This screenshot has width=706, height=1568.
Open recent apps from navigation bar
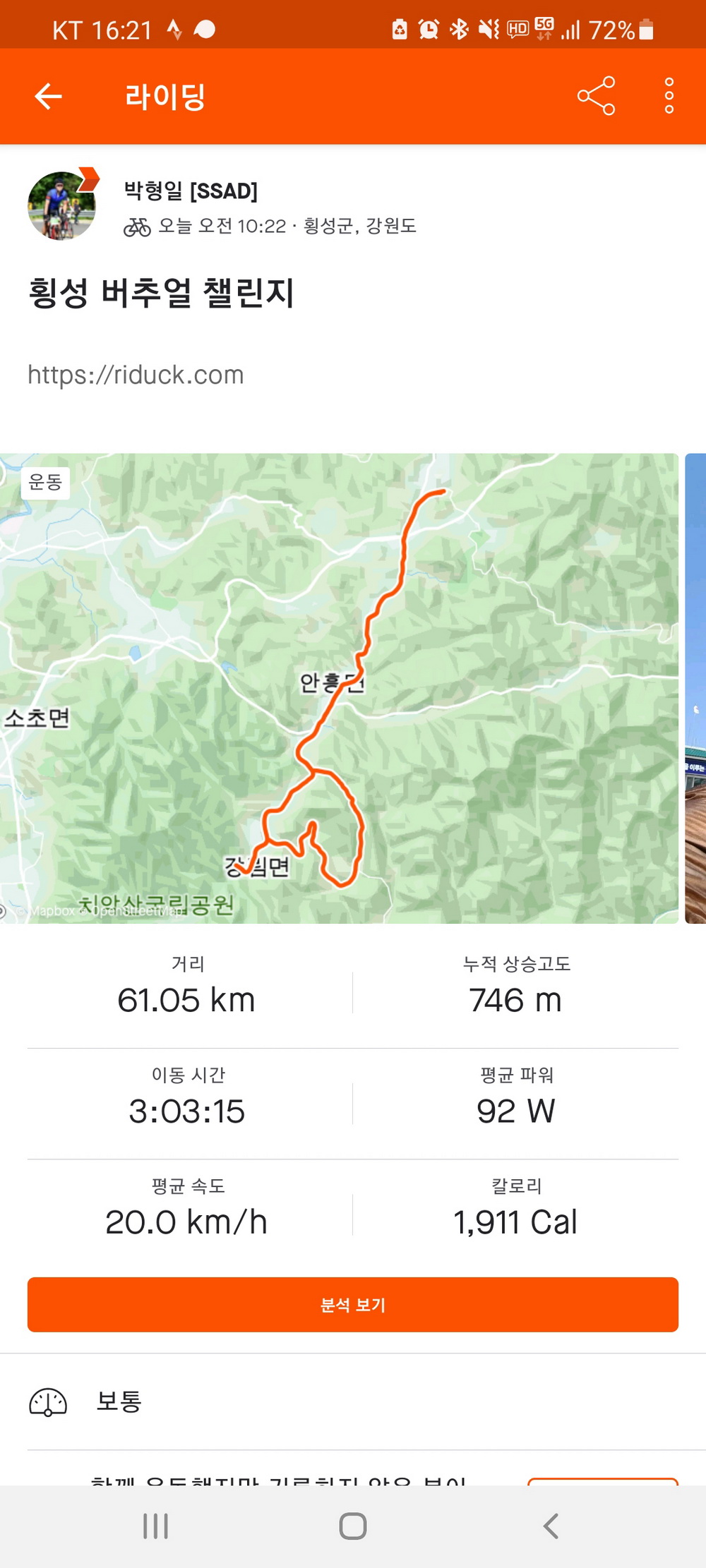[155, 1526]
